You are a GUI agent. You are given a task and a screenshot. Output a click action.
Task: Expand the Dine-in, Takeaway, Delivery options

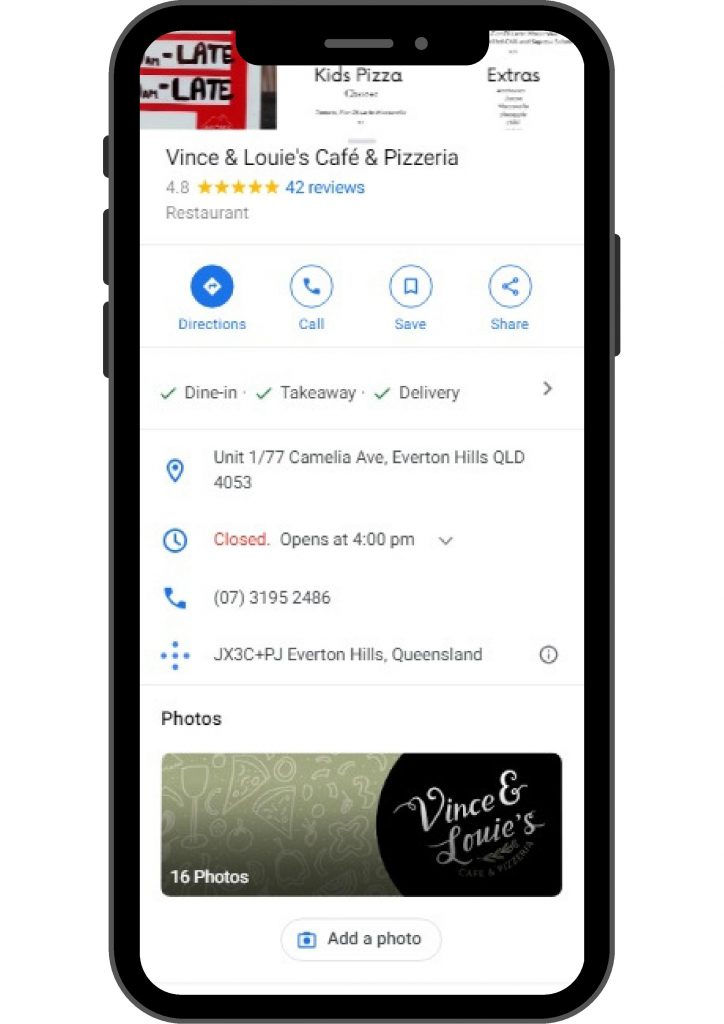tap(547, 389)
